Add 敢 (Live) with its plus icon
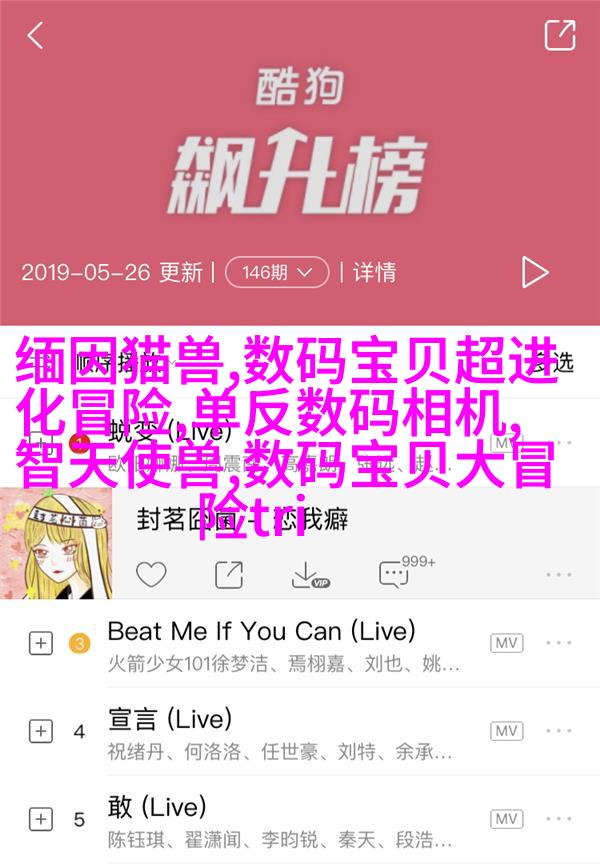 (40, 818)
